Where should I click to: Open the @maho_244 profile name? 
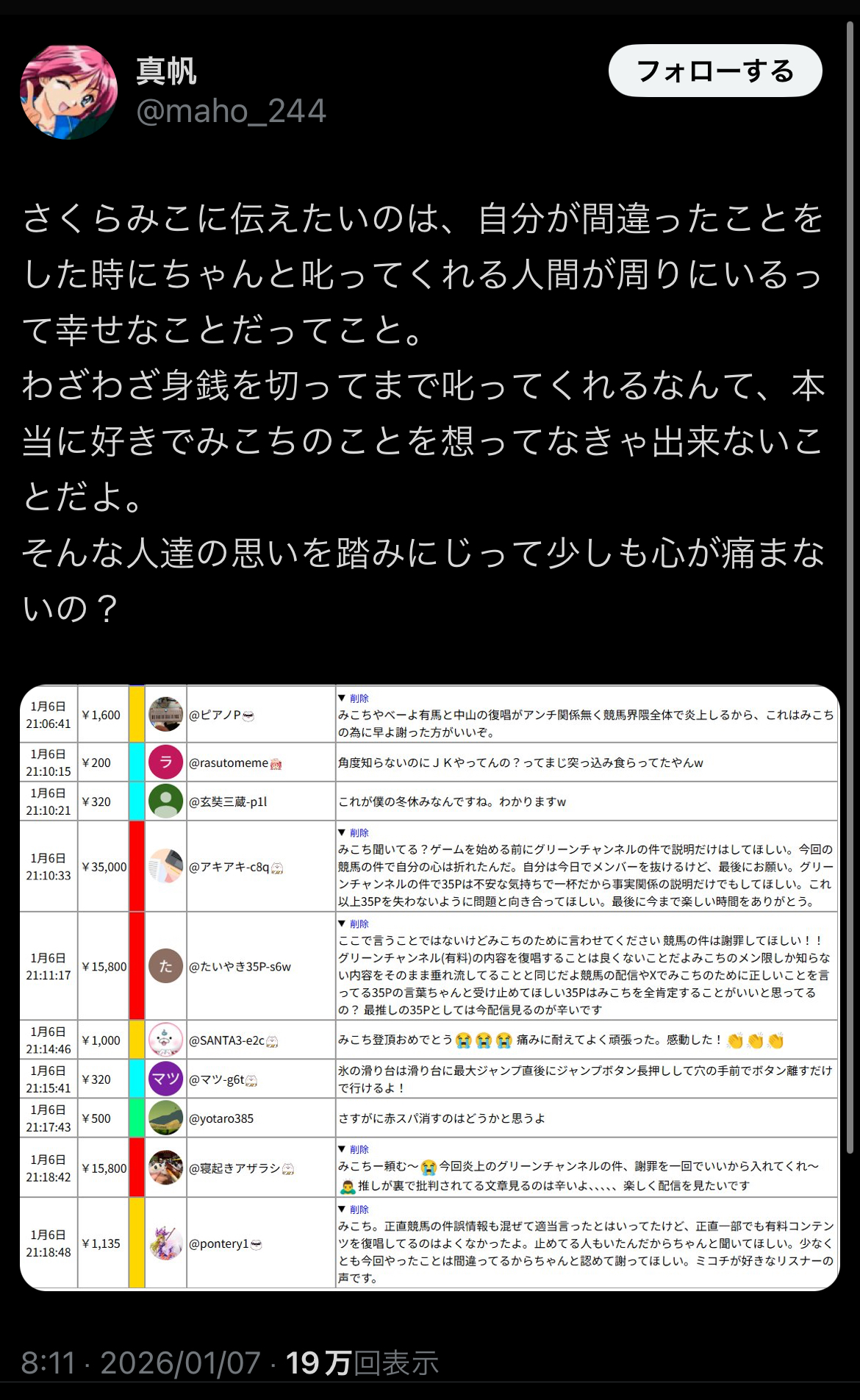click(x=231, y=111)
